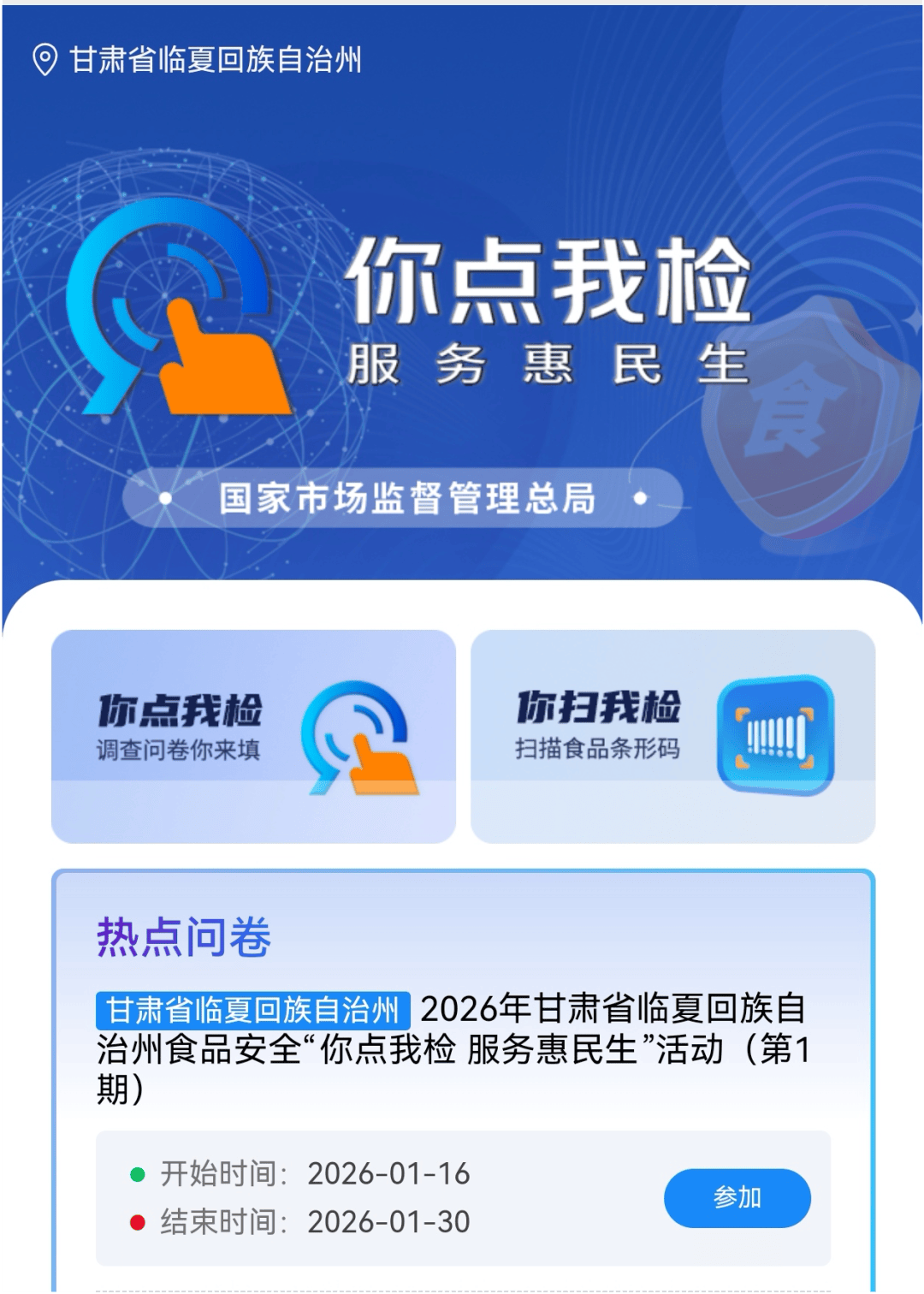Tap 参加 to join the survey
This screenshot has width=924, height=1294.
coord(737,1197)
